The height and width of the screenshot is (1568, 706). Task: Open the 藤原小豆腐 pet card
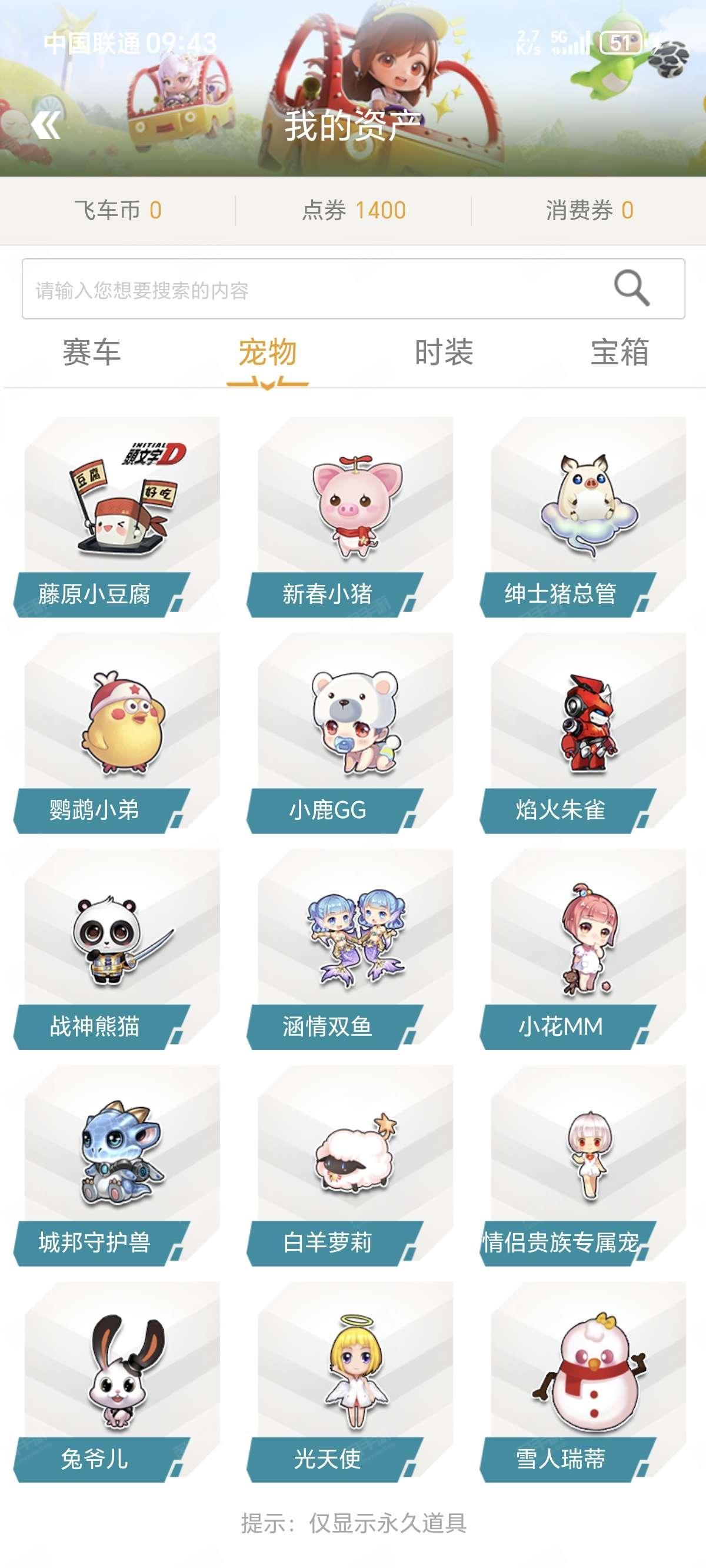coord(117,517)
